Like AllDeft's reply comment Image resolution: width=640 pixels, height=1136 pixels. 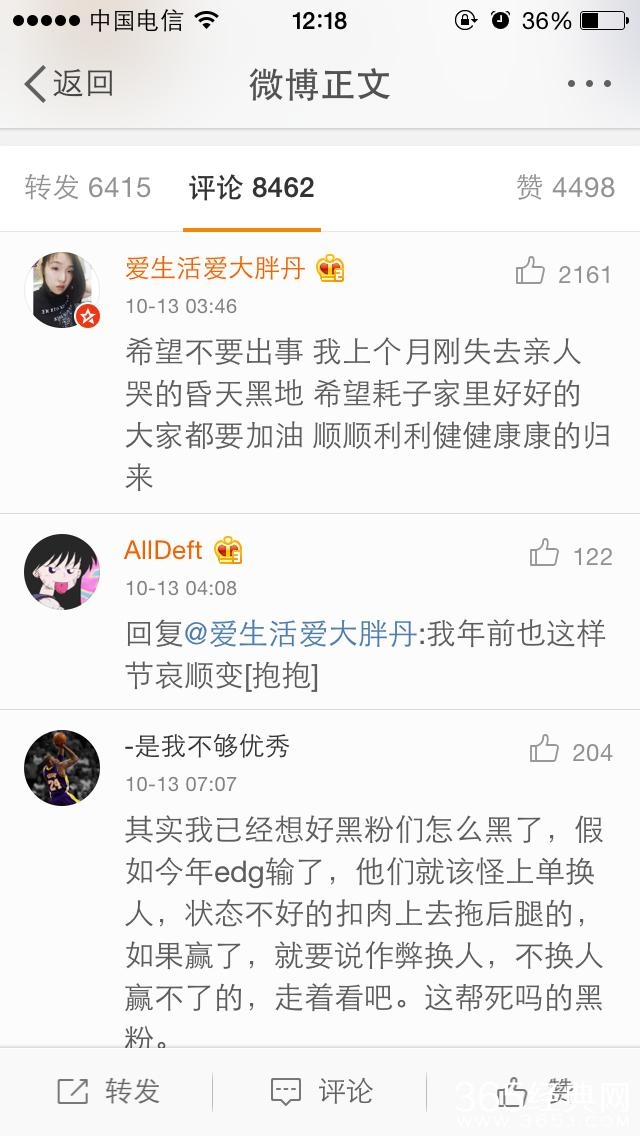click(x=544, y=554)
